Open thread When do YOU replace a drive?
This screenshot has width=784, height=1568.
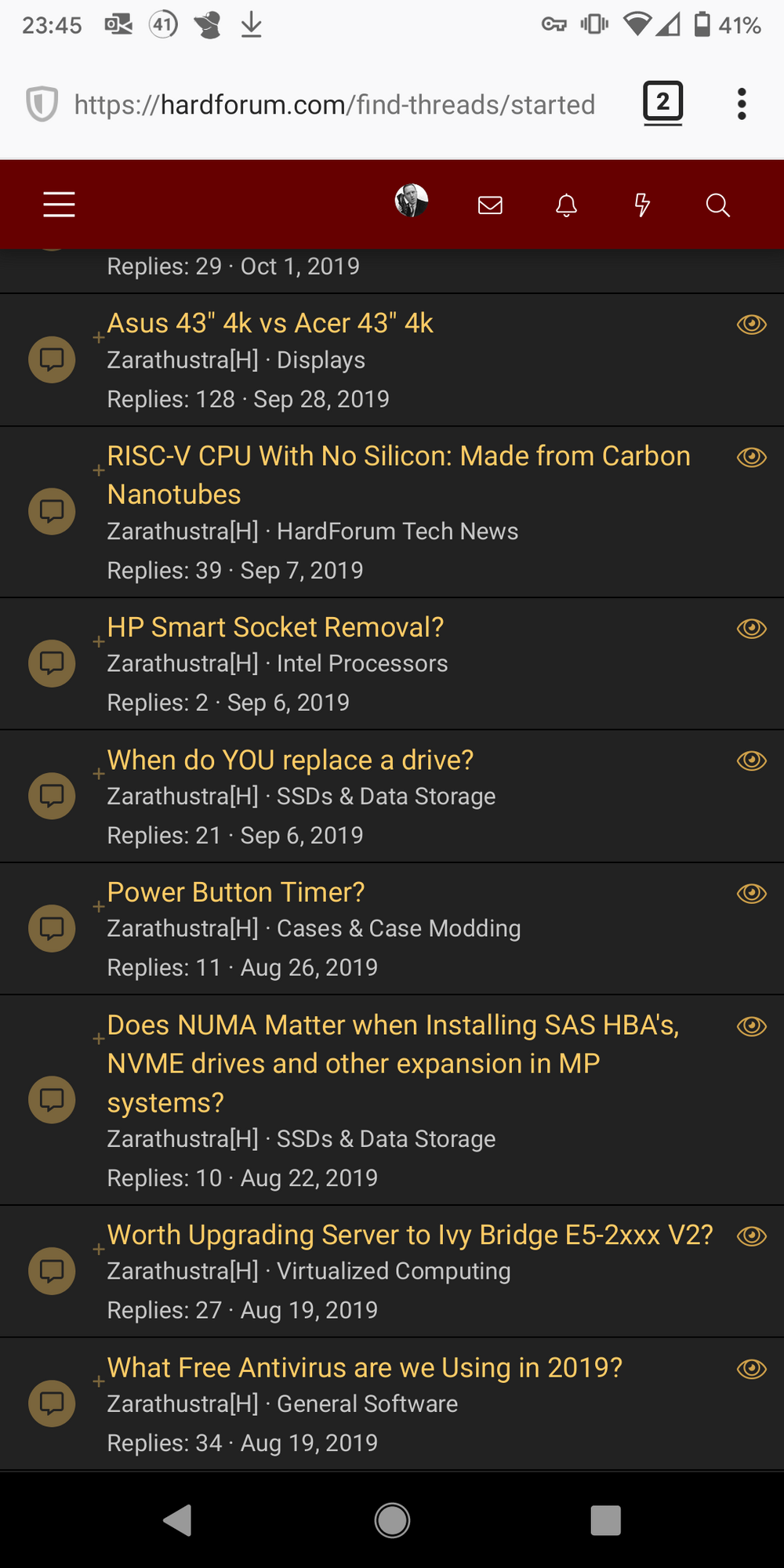pos(290,760)
